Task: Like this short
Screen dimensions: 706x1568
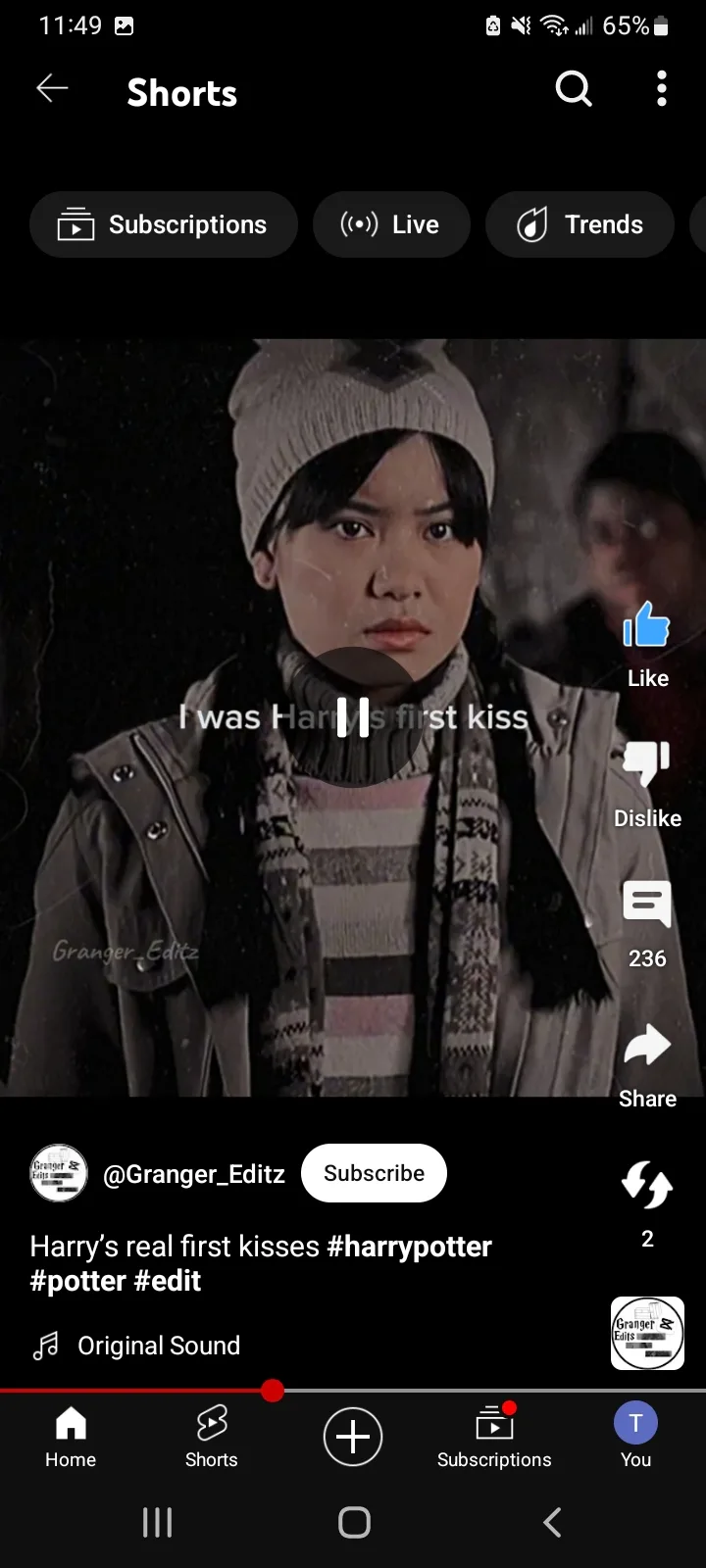Action: pyautogui.click(x=647, y=644)
